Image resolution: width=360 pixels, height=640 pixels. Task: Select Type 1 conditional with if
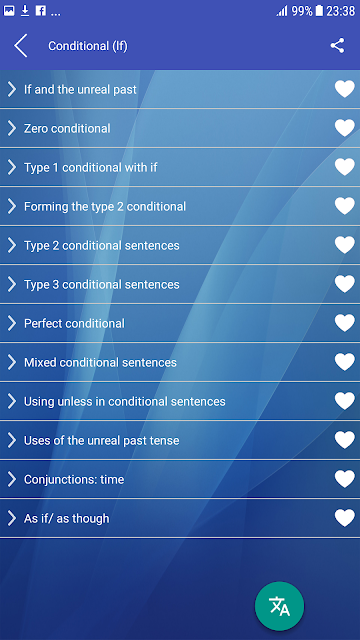[180, 167]
